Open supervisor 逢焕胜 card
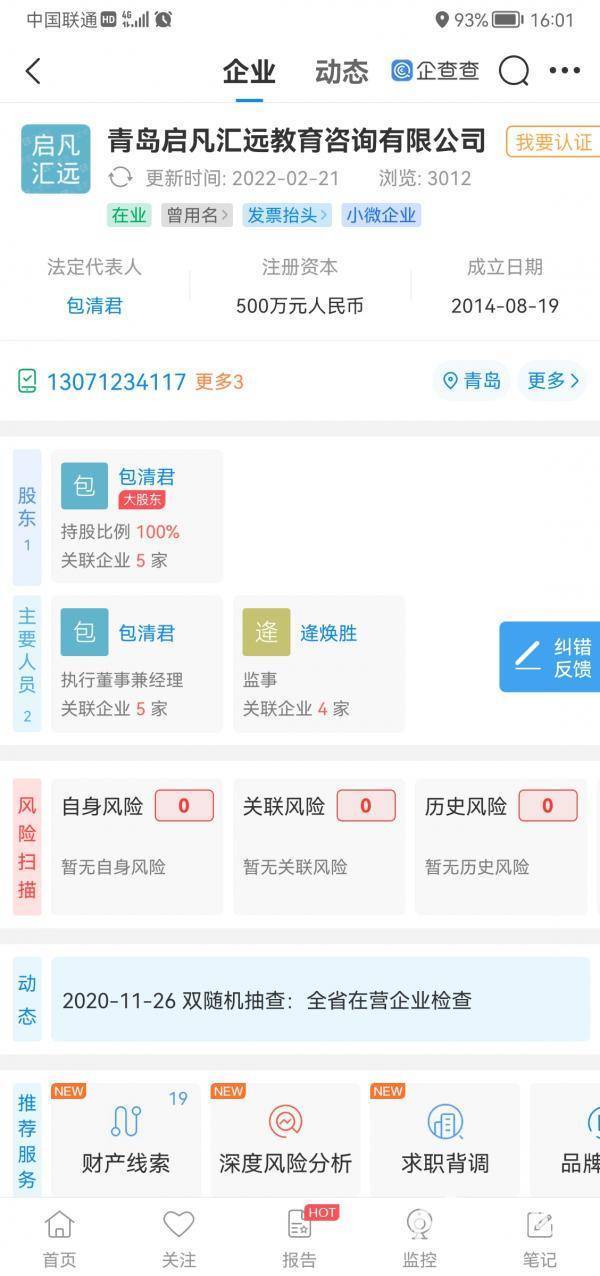The height and width of the screenshot is (1276, 600). pos(318,663)
